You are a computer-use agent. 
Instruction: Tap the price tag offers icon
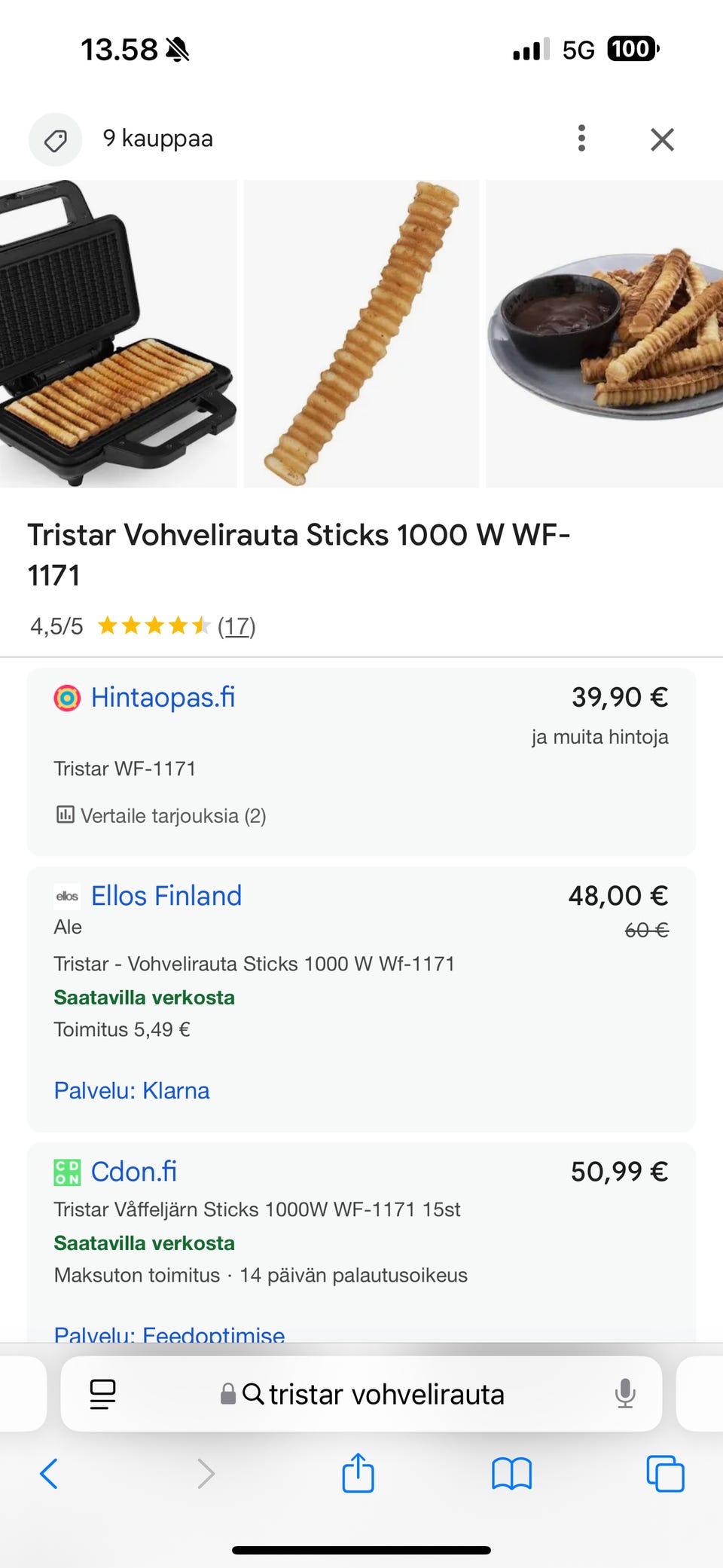(x=53, y=139)
